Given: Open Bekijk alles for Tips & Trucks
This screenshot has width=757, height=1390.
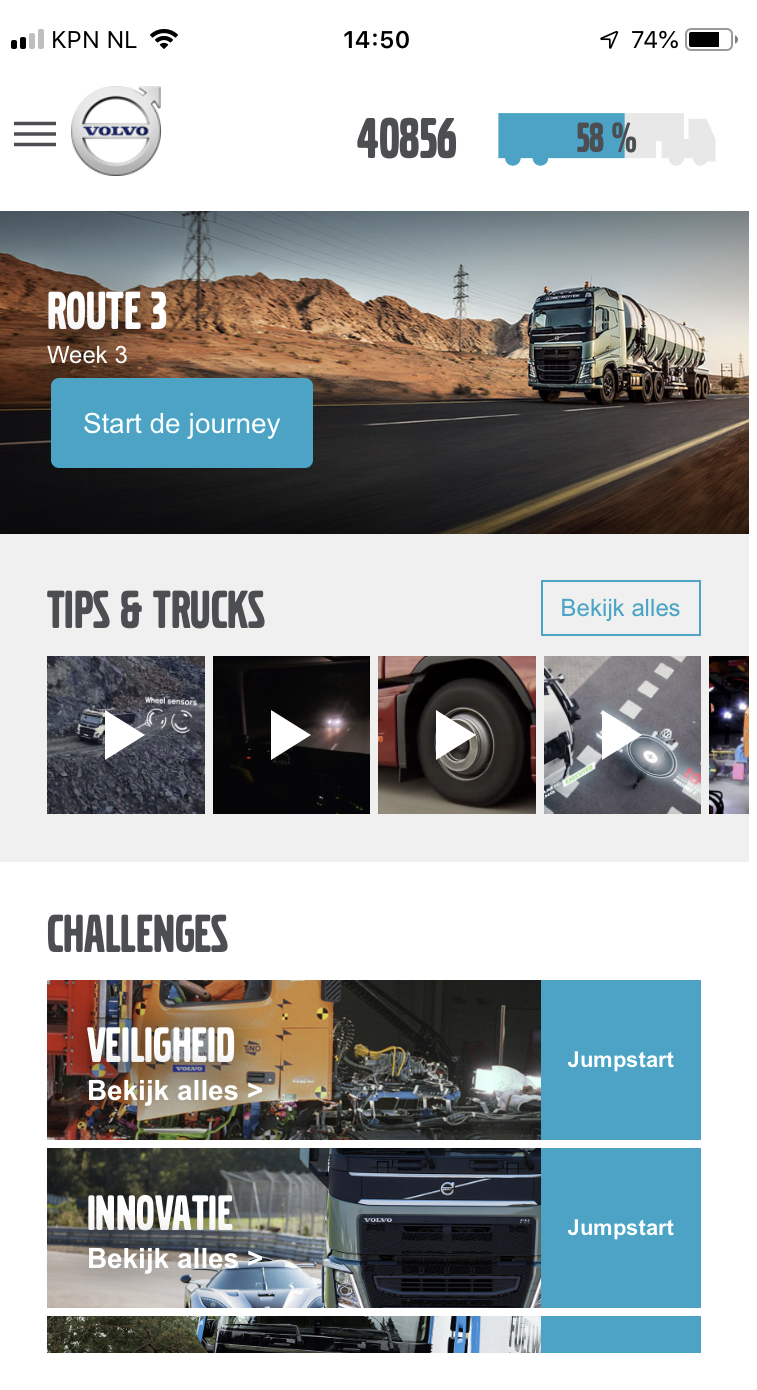Looking at the screenshot, I should (x=620, y=608).
